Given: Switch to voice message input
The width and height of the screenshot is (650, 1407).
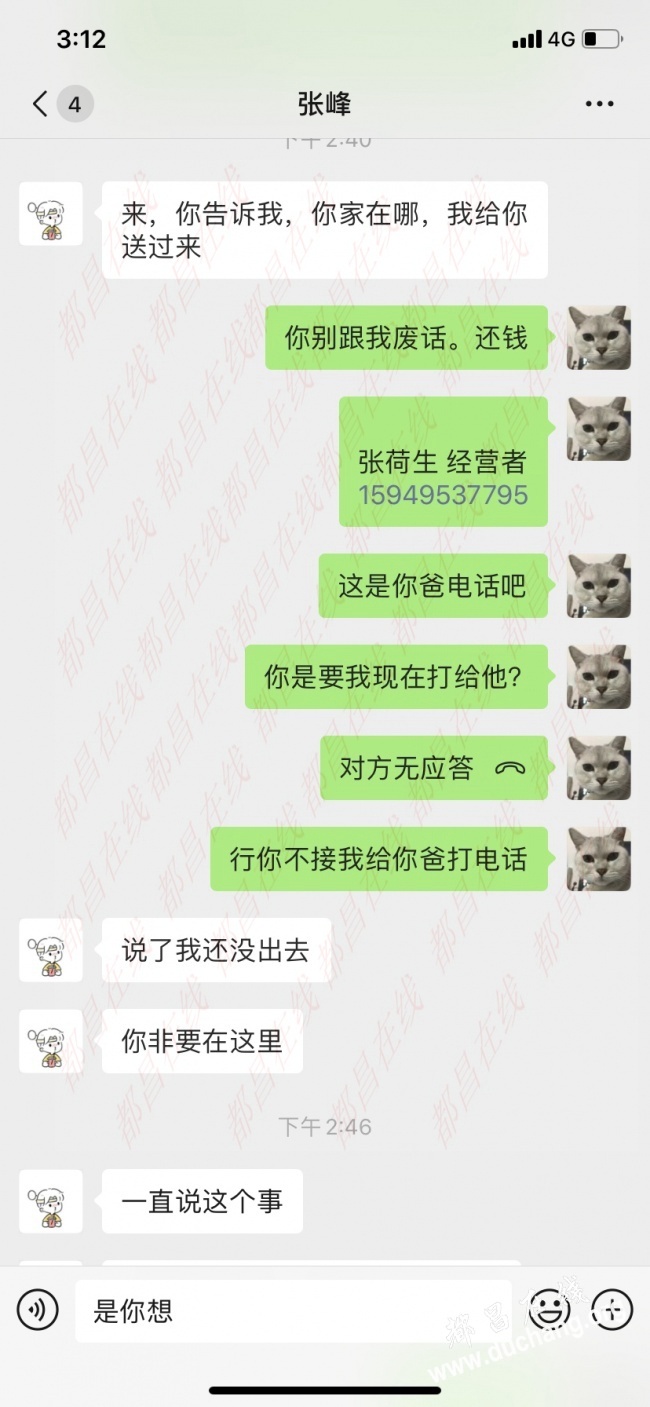Looking at the screenshot, I should [x=37, y=1309].
